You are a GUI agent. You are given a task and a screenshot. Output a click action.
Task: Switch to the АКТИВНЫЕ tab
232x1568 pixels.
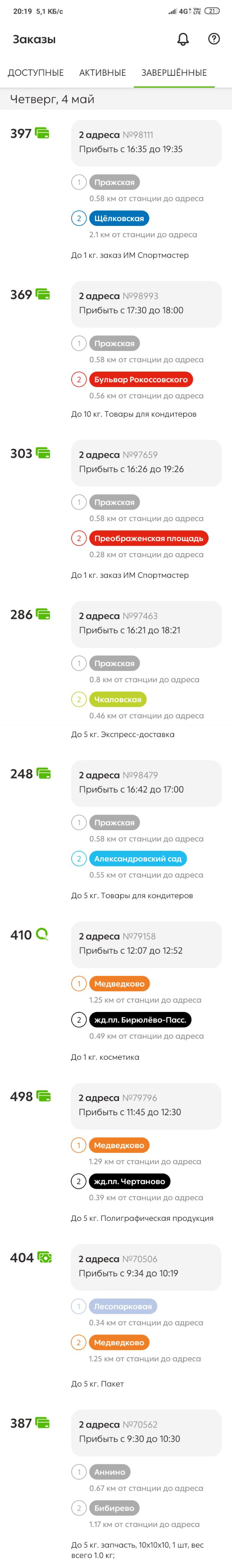pyautogui.click(x=102, y=72)
